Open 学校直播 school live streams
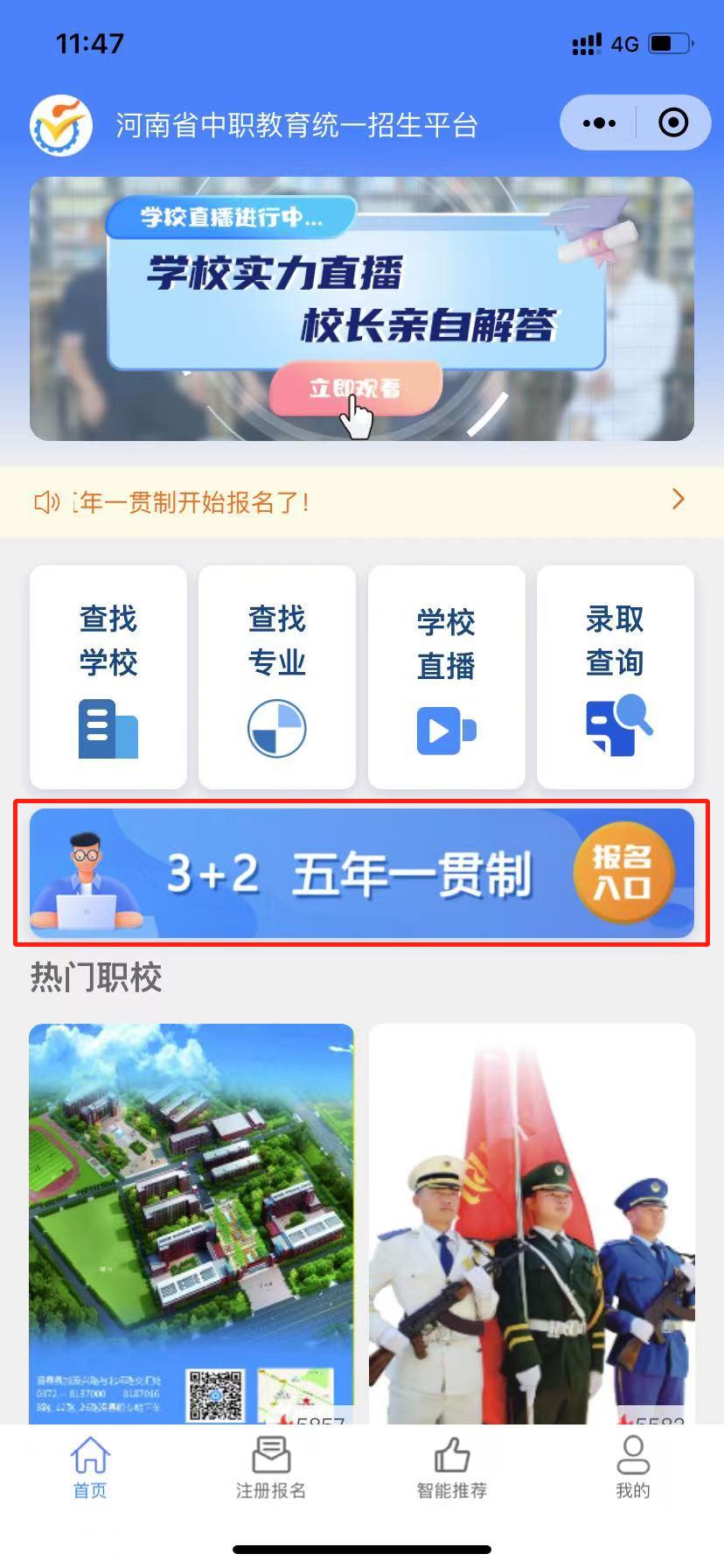The width and height of the screenshot is (724, 1568). click(446, 676)
